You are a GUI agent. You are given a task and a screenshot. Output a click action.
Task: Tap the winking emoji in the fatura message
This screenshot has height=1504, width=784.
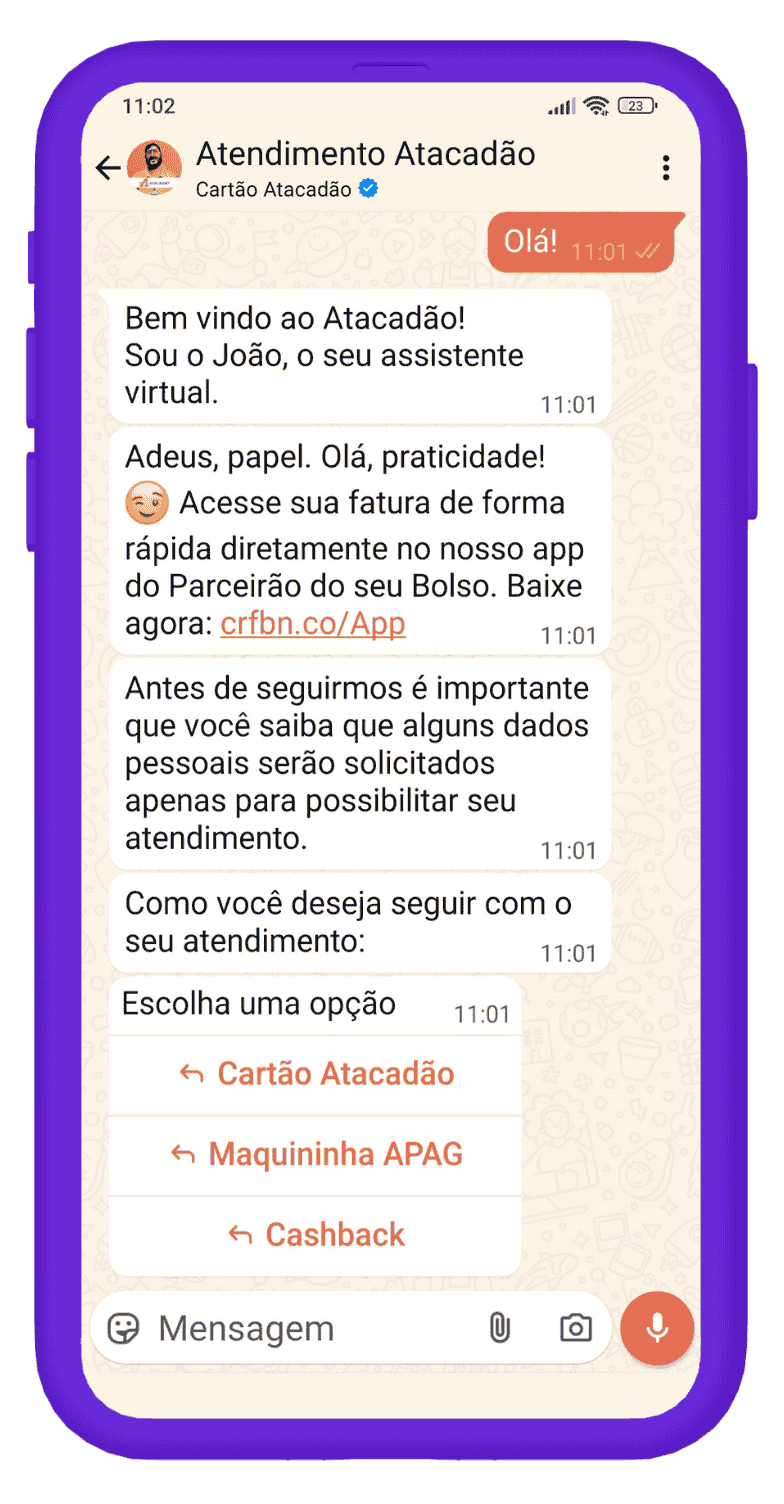[147, 503]
